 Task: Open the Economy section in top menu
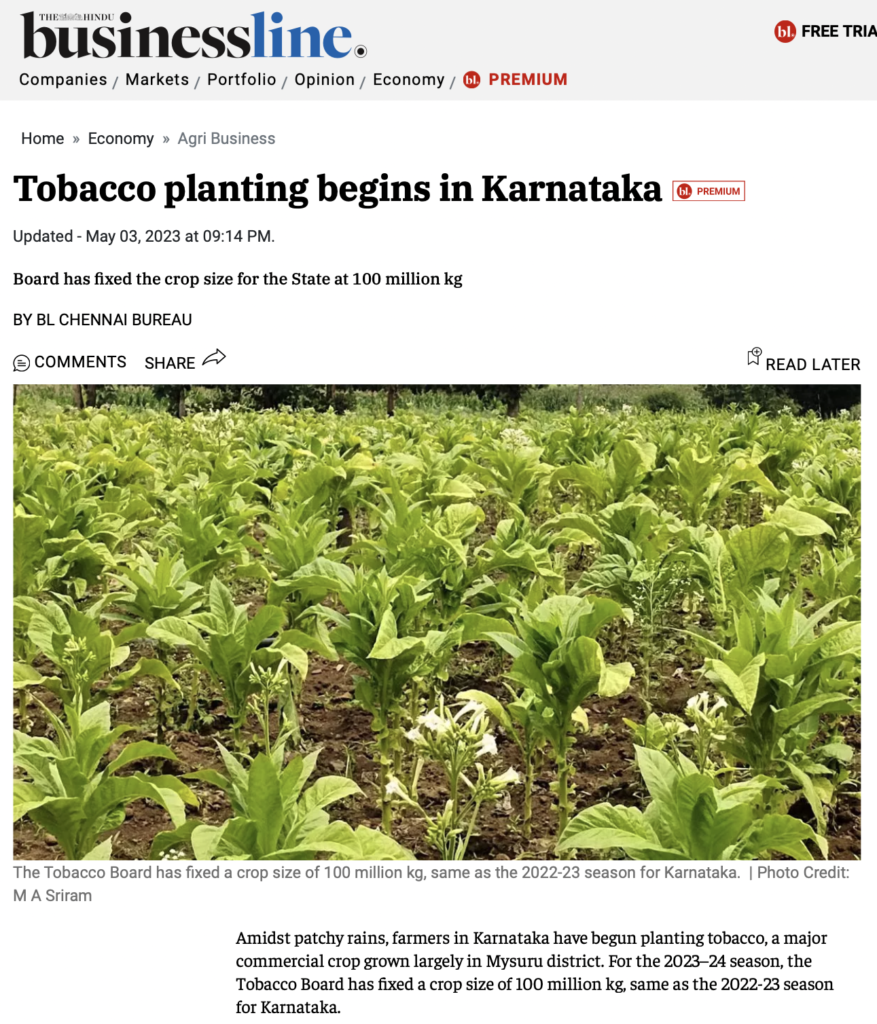click(408, 80)
